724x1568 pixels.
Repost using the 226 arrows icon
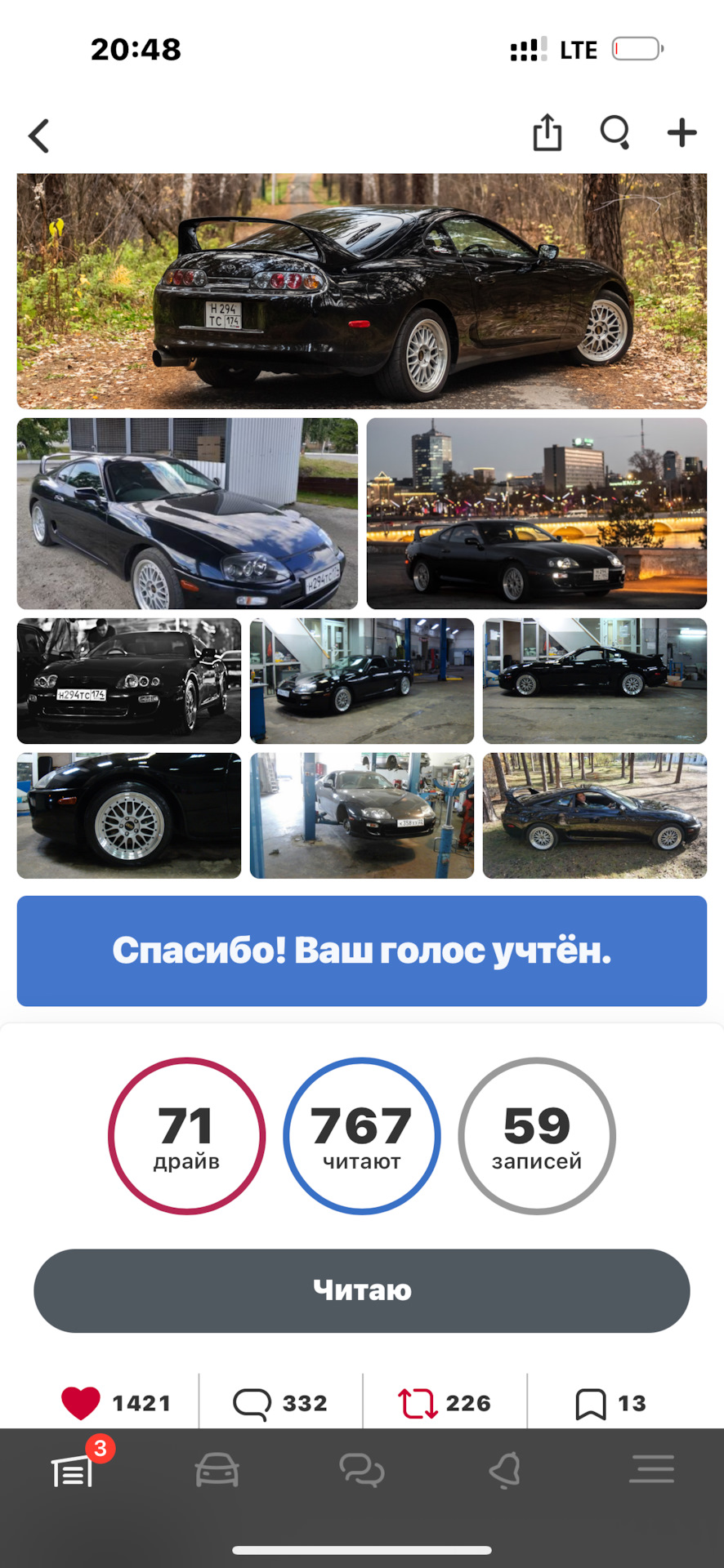pos(418,1403)
